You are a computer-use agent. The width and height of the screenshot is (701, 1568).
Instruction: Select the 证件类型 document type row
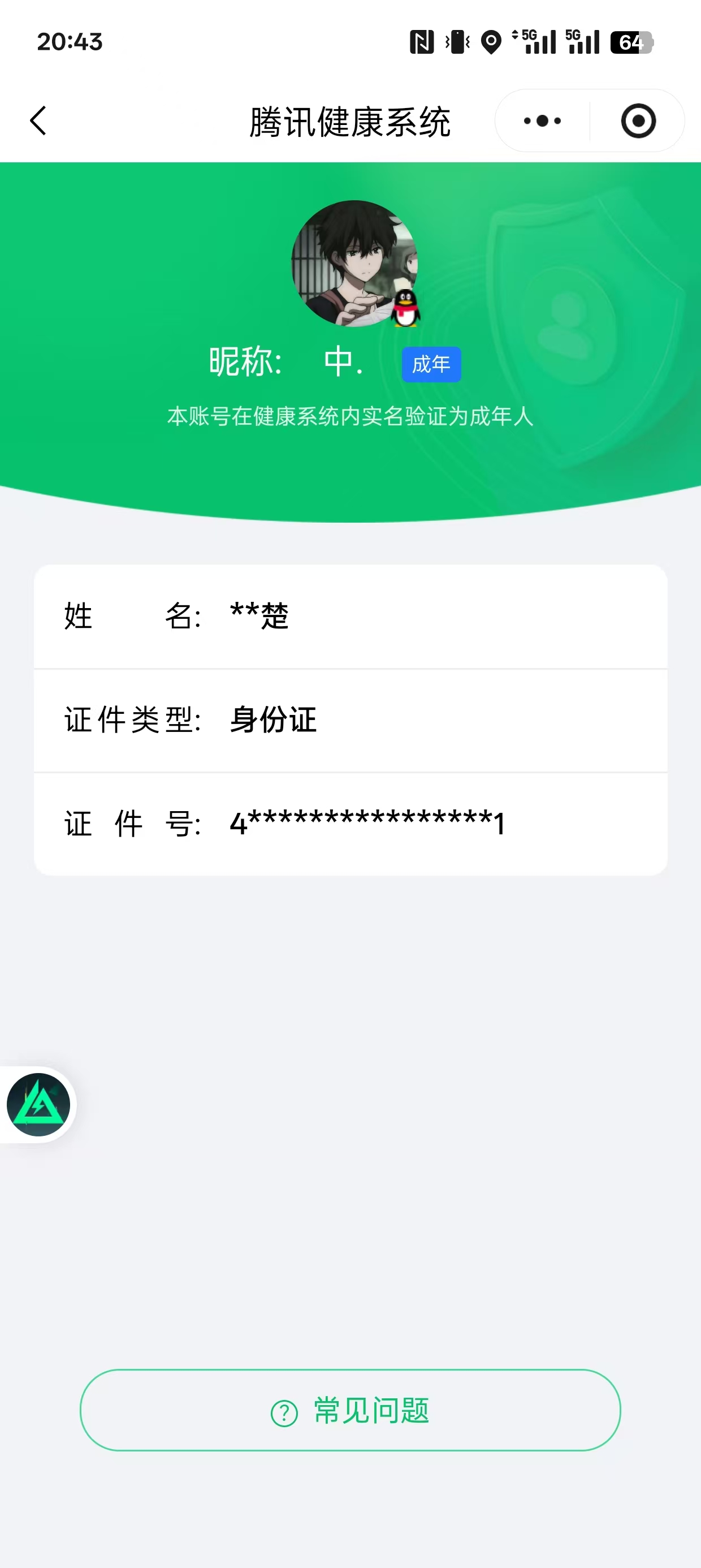pyautogui.click(x=349, y=721)
